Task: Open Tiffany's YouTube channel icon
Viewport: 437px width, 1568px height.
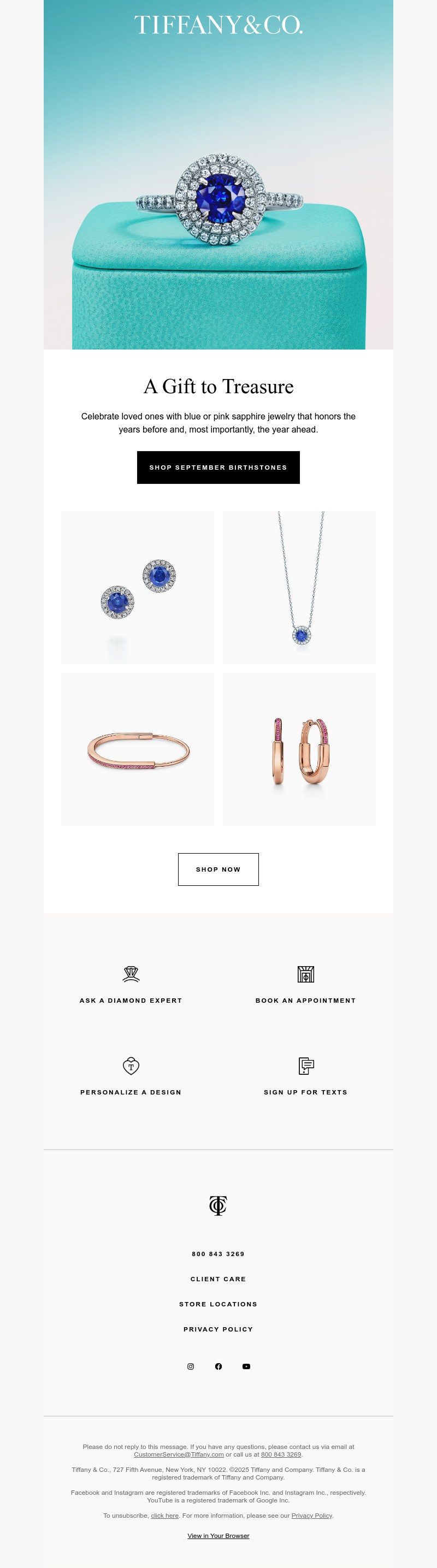Action: tap(246, 1366)
